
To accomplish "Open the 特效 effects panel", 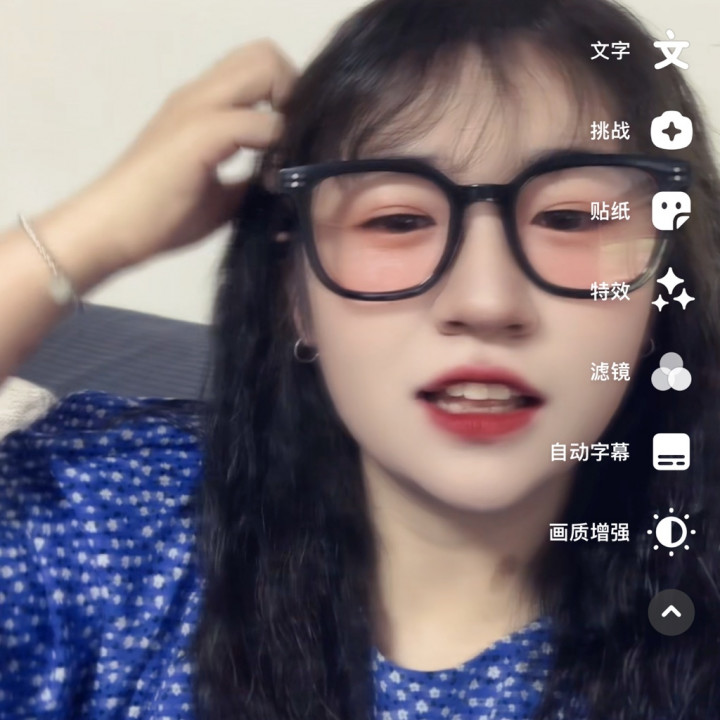I will click(671, 291).
